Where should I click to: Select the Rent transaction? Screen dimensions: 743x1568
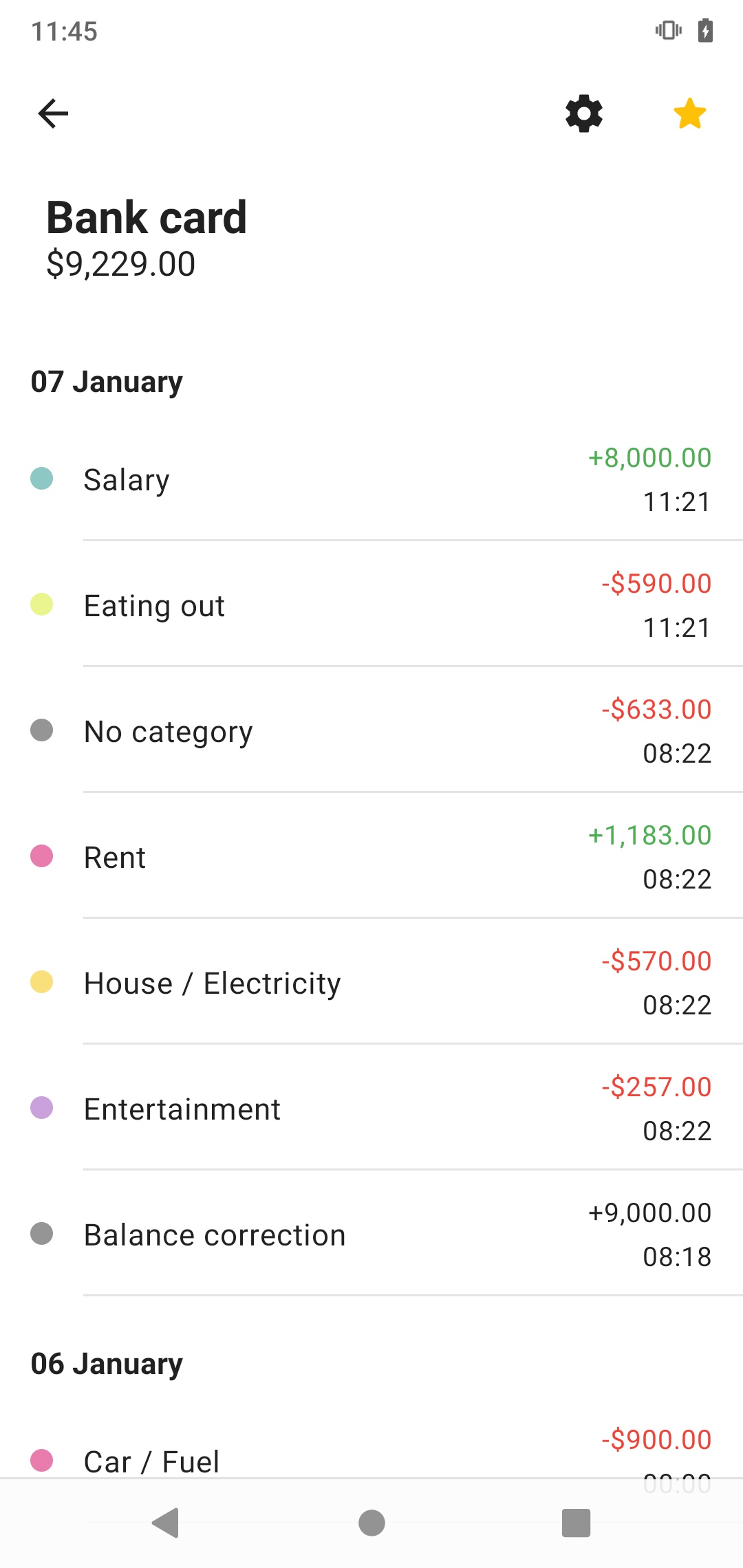pyautogui.click(x=371, y=857)
